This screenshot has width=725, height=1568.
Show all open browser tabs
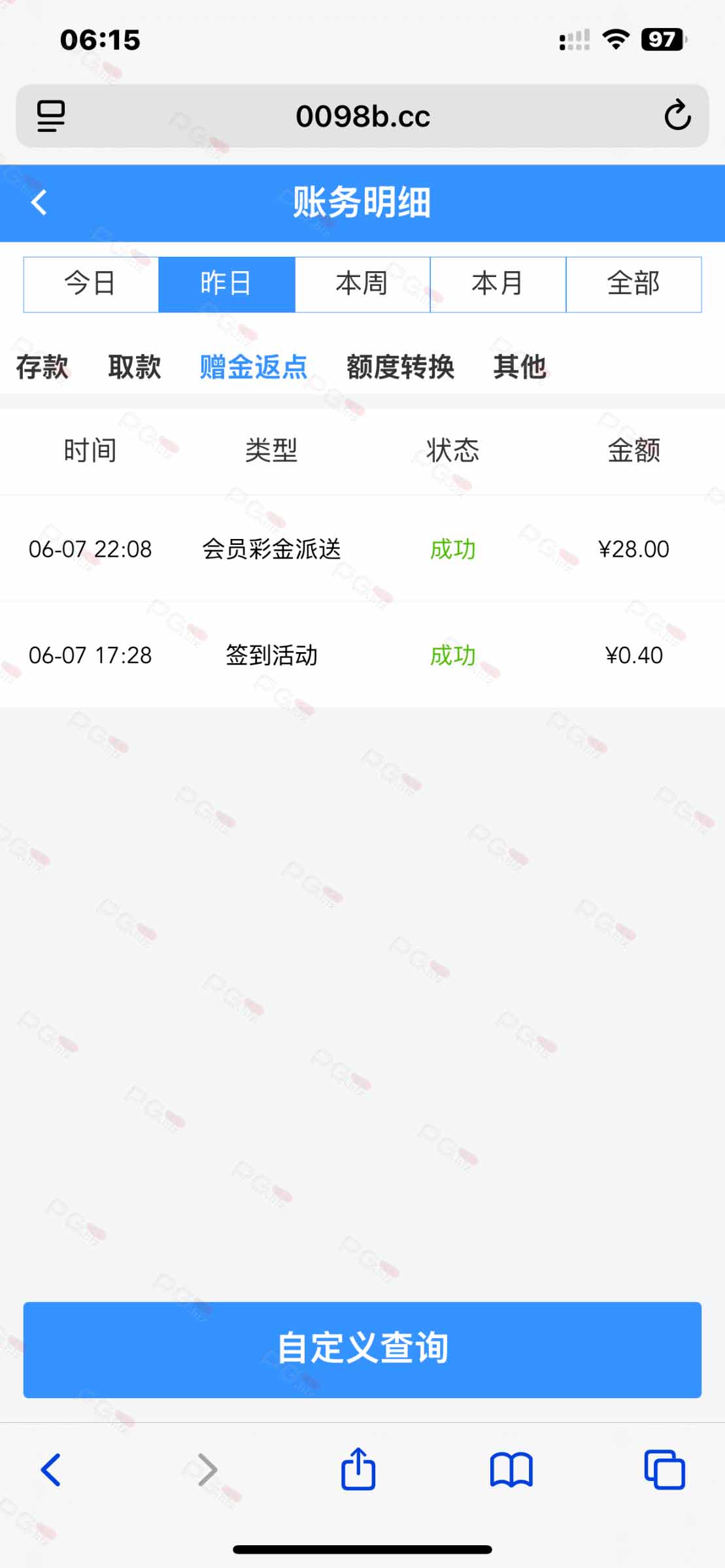pyautogui.click(x=664, y=1469)
